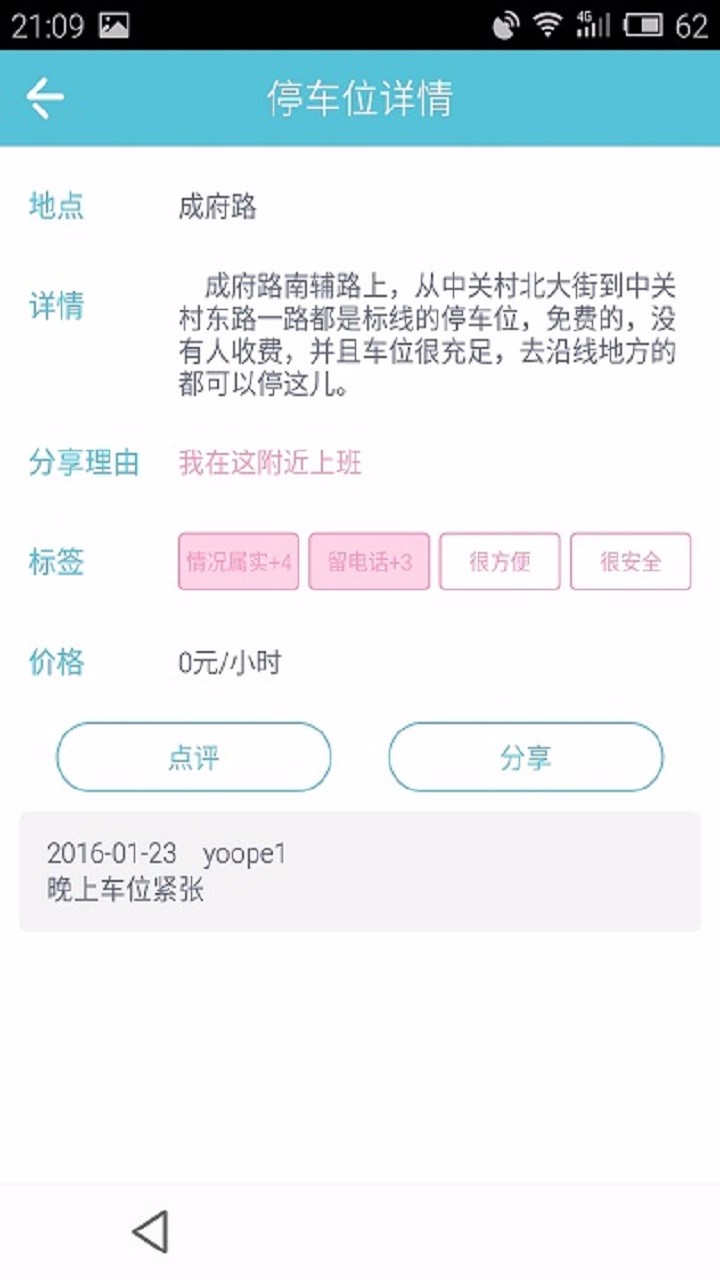Tap the 点评 button to review
This screenshot has height=1280, width=720.
[x=194, y=757]
